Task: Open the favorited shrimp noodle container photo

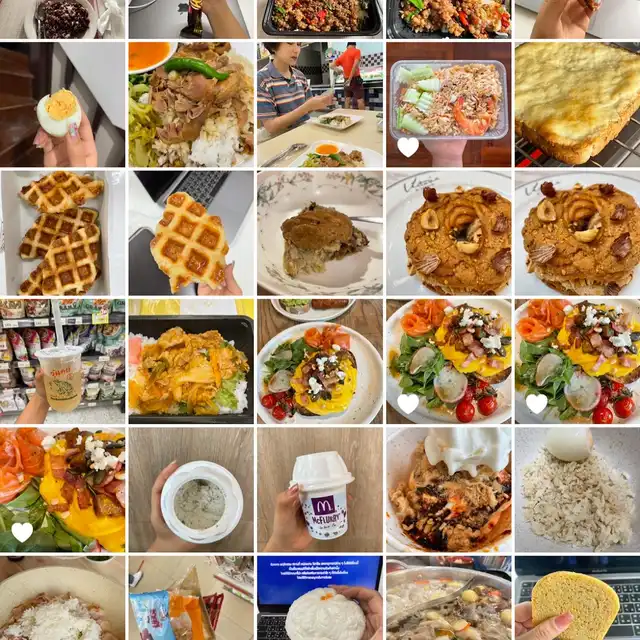Action: click(448, 104)
